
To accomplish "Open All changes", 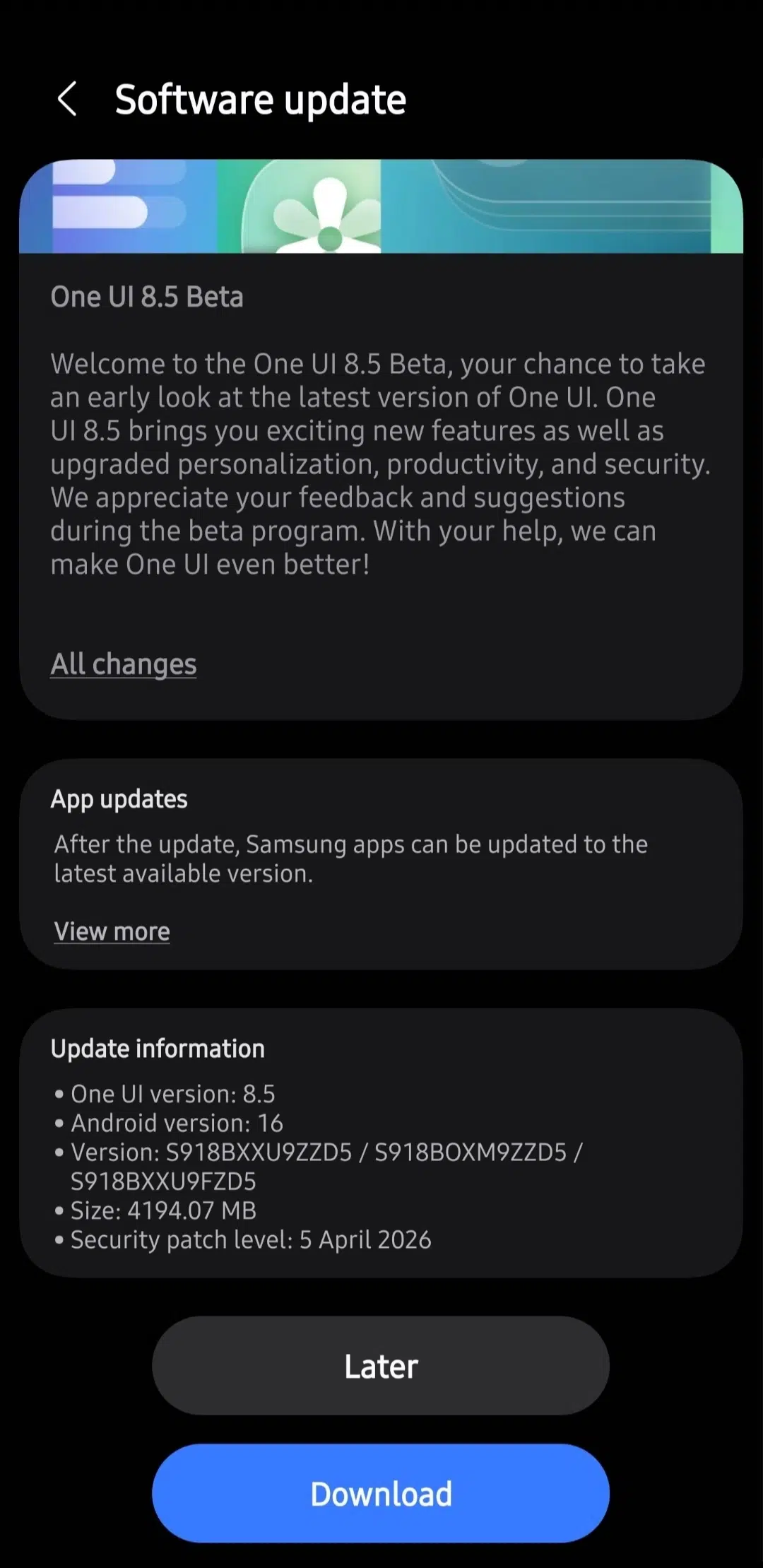I will tap(124, 664).
